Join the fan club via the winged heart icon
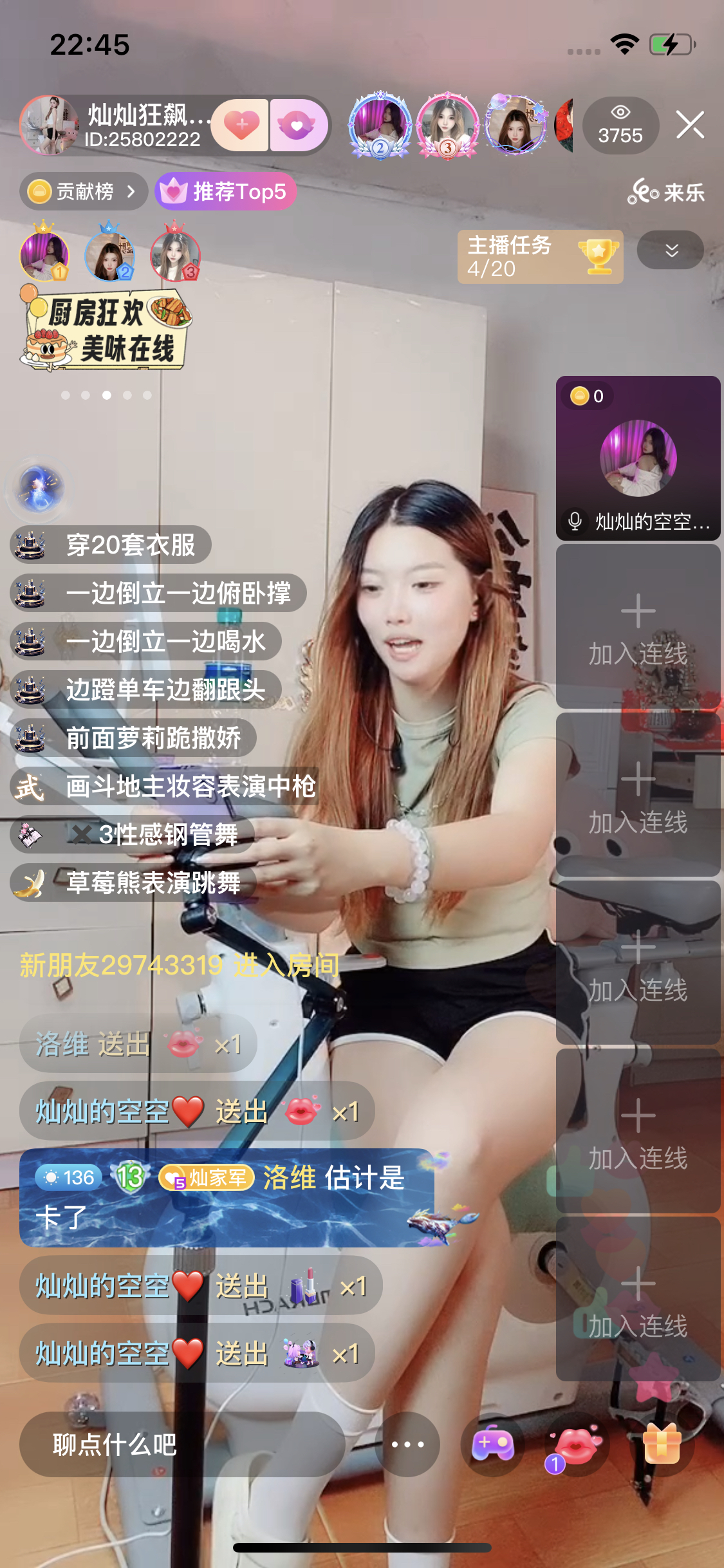This screenshot has height=1568, width=724. [x=297, y=125]
